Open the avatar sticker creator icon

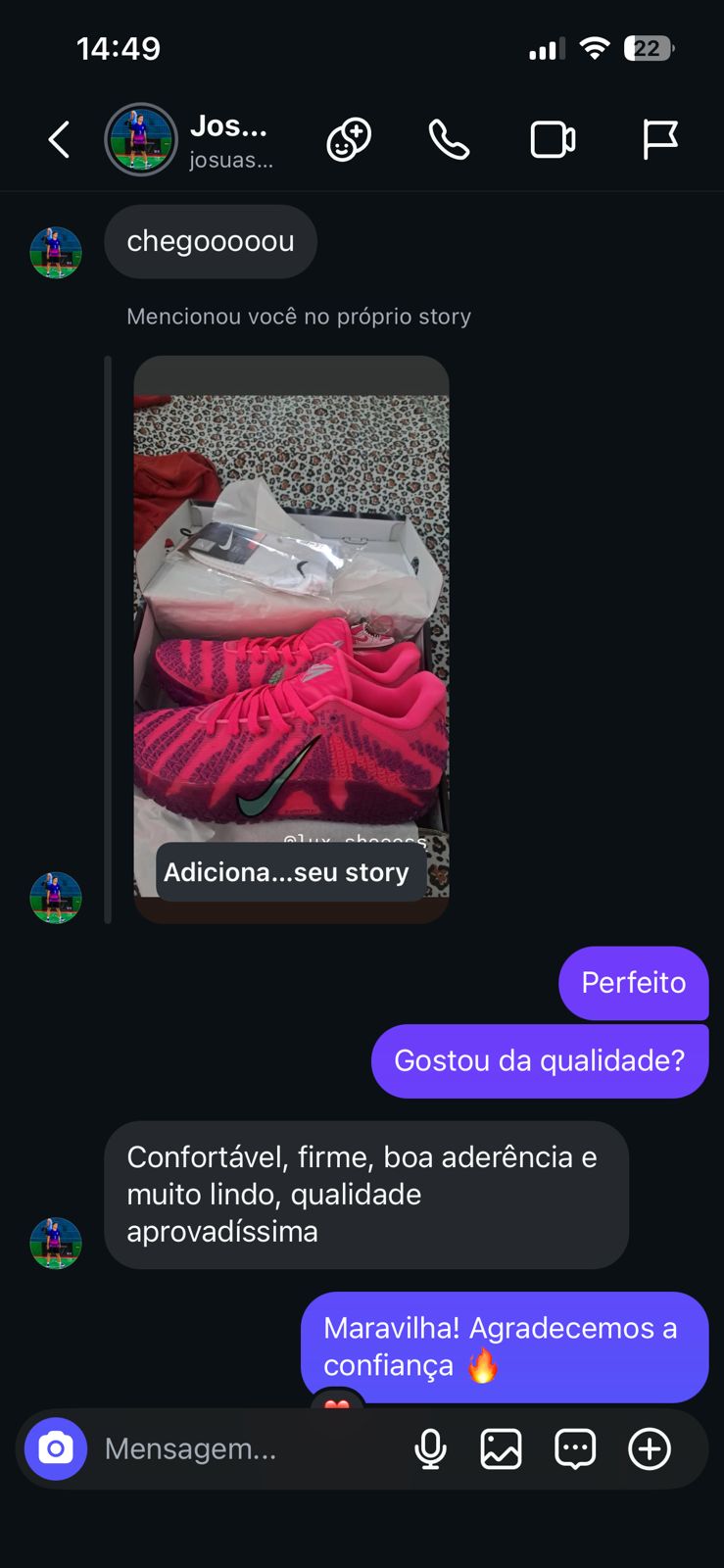349,140
